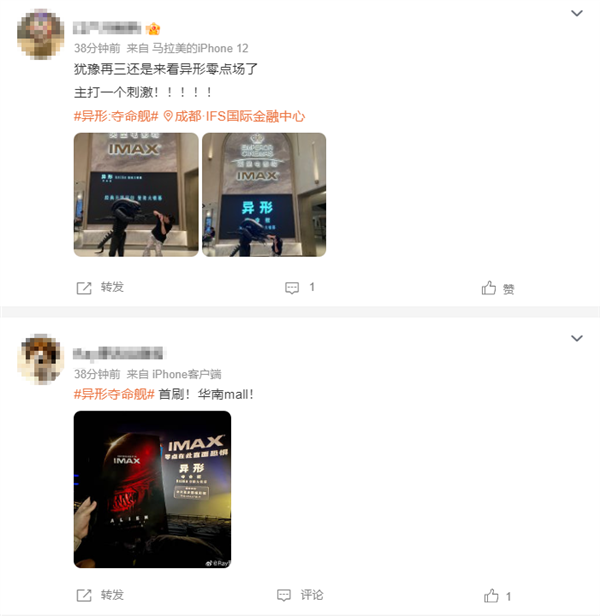View the first IMAX photo with 异形 statue

click(x=135, y=194)
